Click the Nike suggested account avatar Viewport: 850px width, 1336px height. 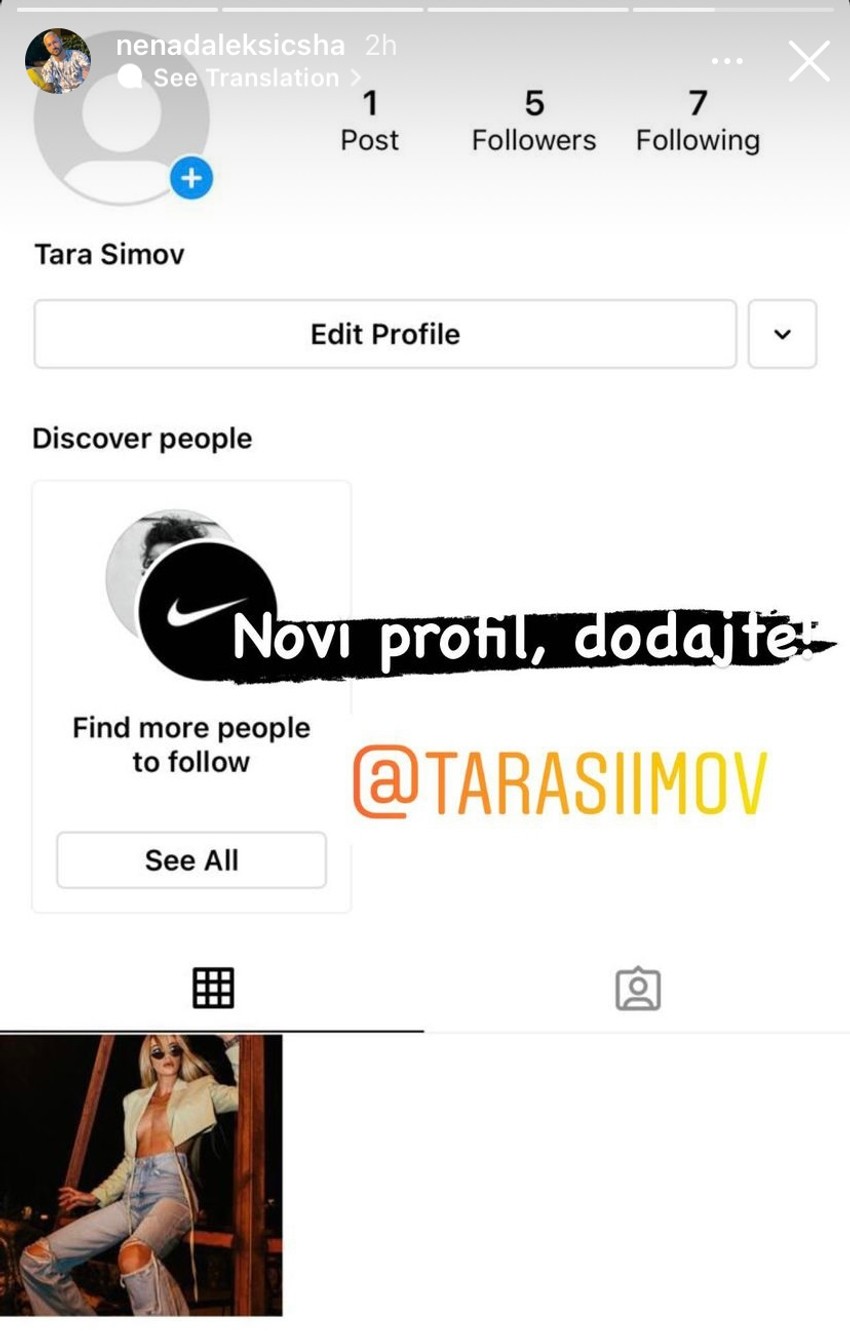190,590
